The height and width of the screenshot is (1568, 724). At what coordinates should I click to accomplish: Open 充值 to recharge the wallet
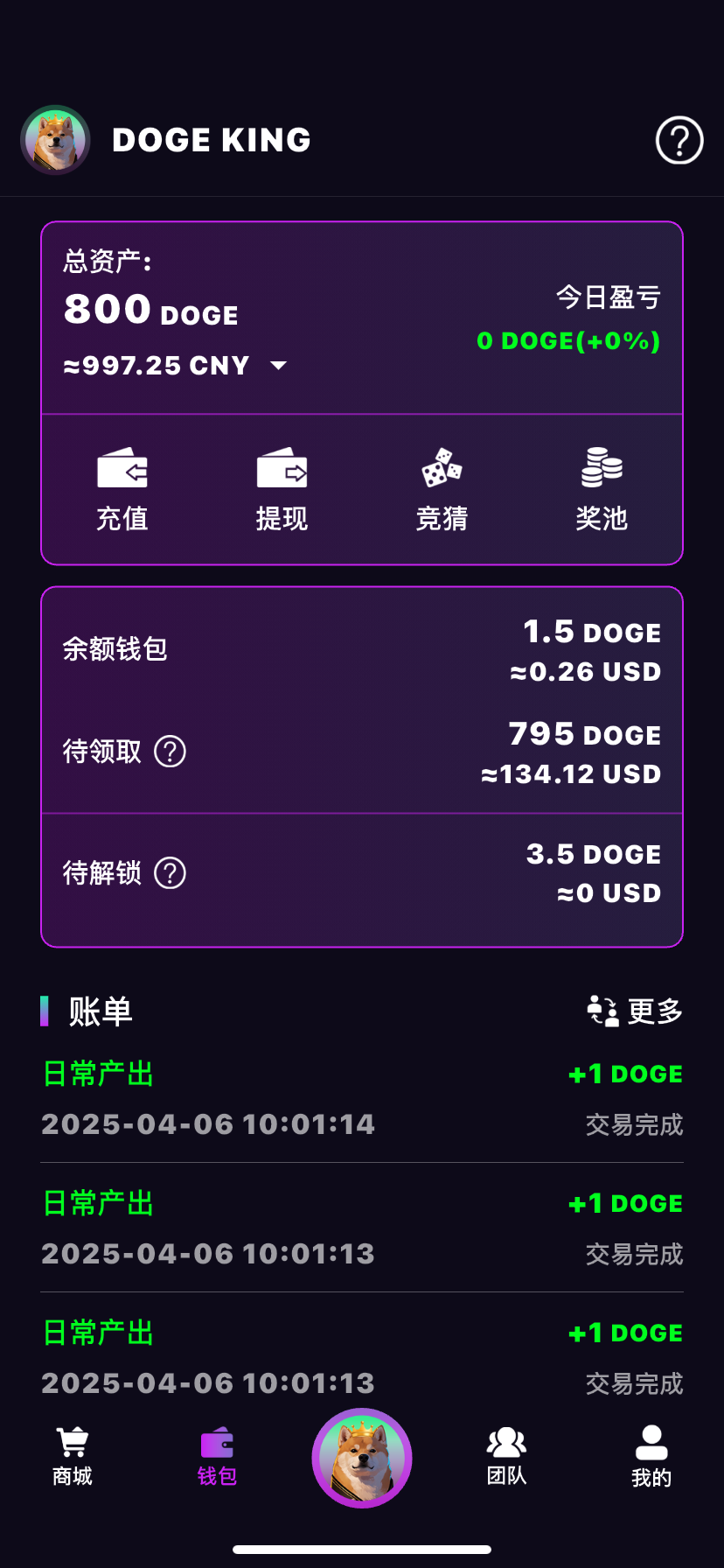tap(122, 489)
